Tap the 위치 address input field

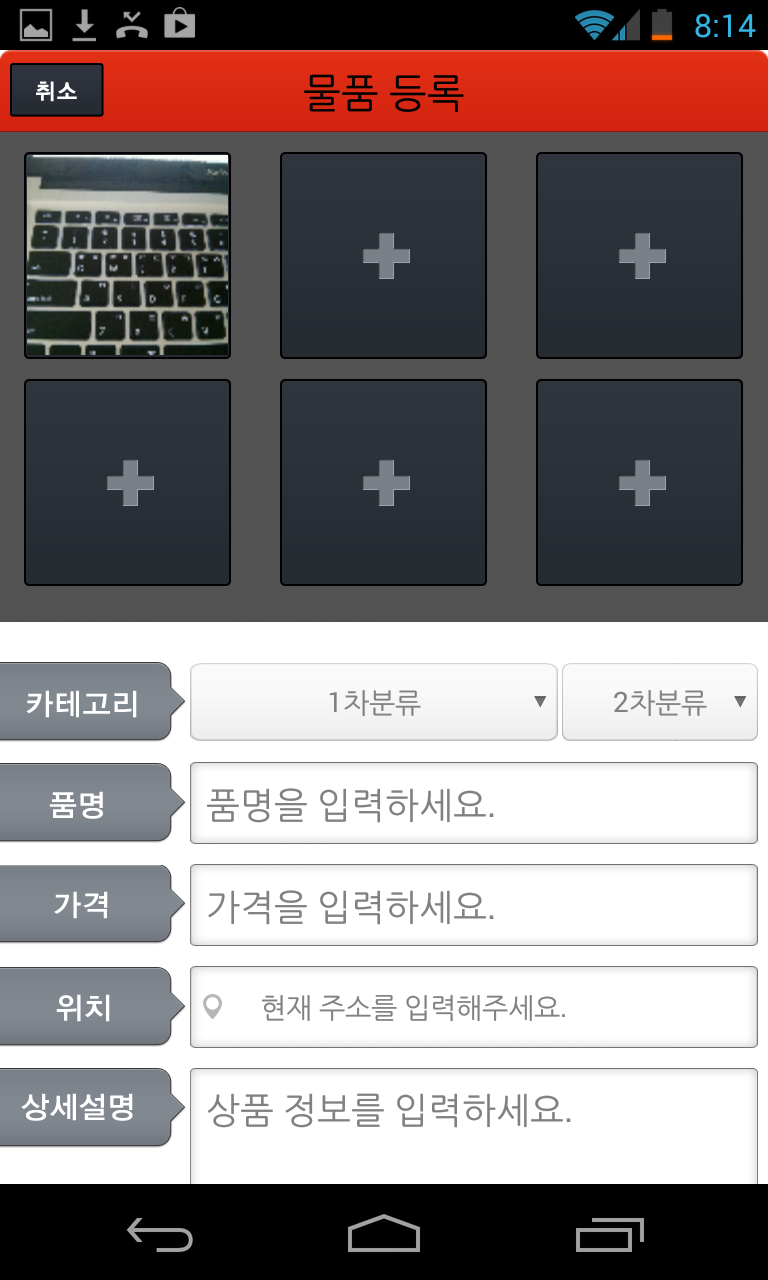point(473,1007)
